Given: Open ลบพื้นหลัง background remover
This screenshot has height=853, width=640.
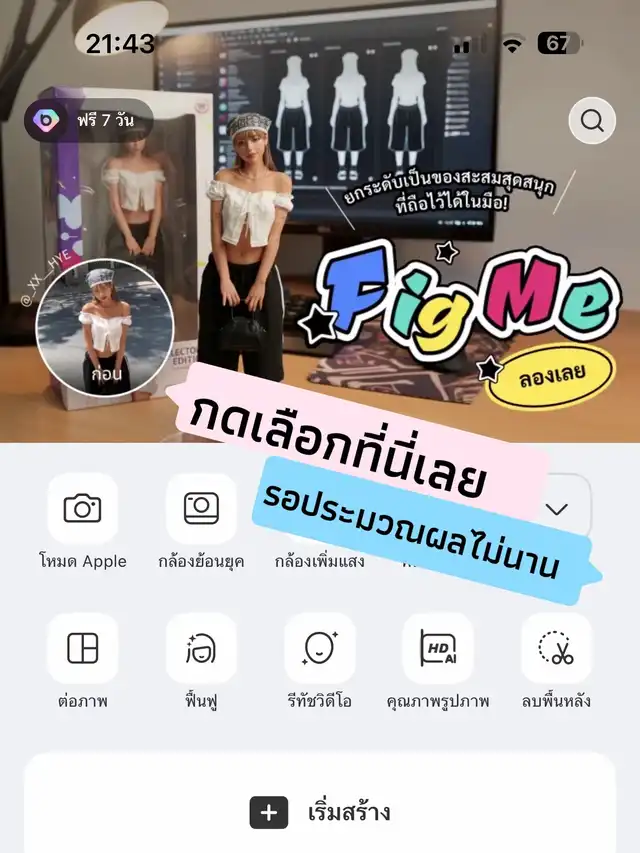Looking at the screenshot, I should (x=556, y=649).
